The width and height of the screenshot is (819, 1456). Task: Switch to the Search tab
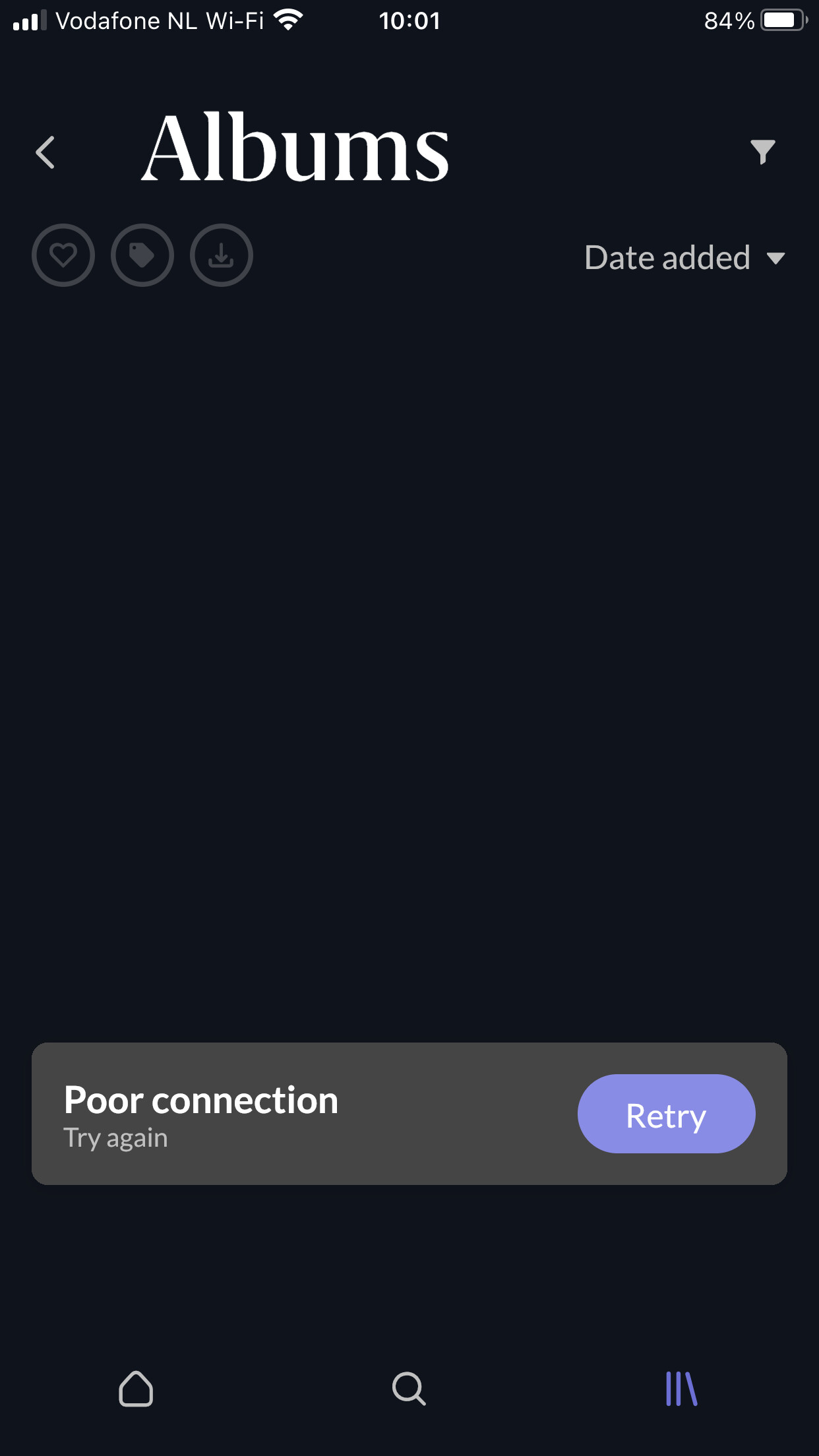click(409, 1389)
